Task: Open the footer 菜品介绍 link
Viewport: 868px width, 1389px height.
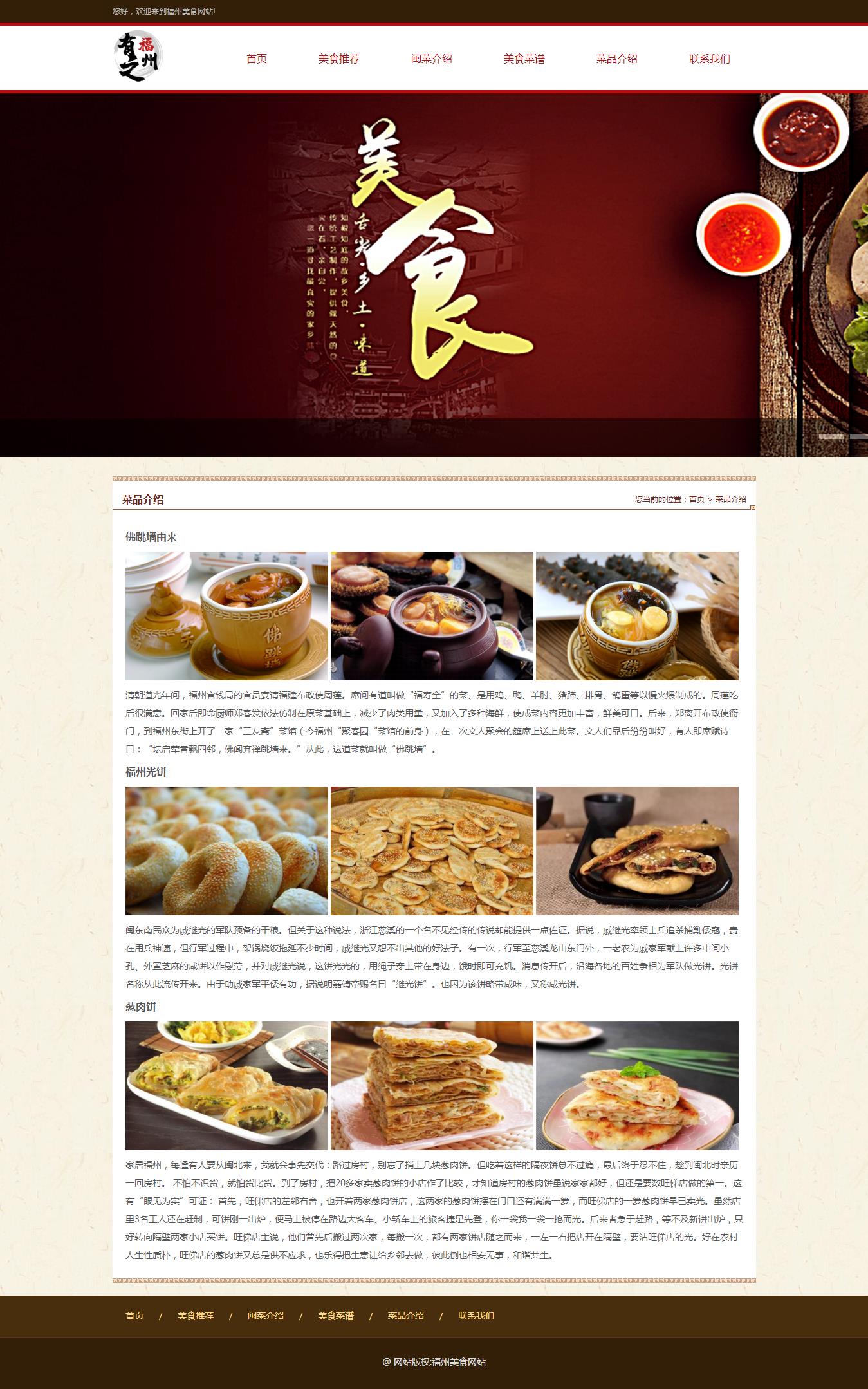Action: (406, 1316)
